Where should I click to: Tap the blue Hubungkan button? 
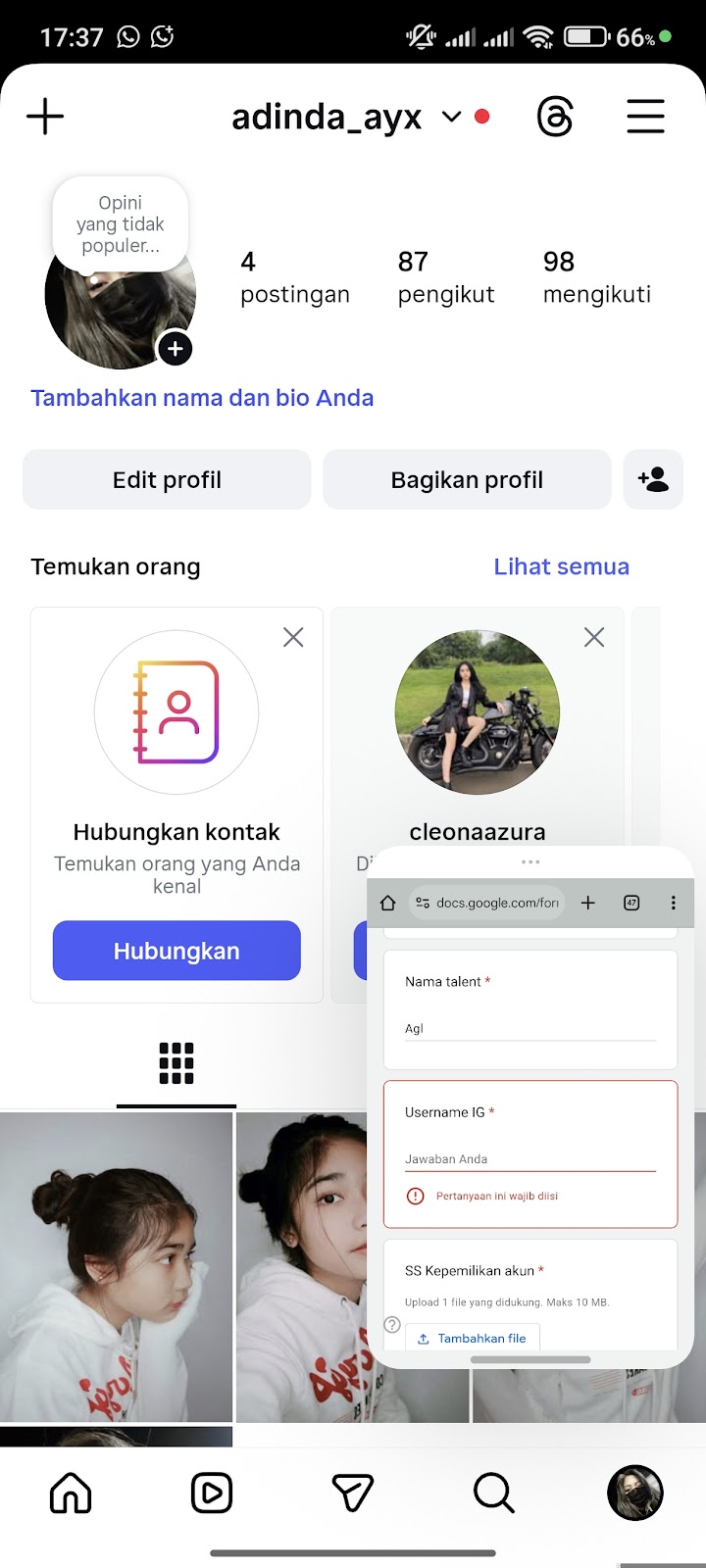[176, 951]
